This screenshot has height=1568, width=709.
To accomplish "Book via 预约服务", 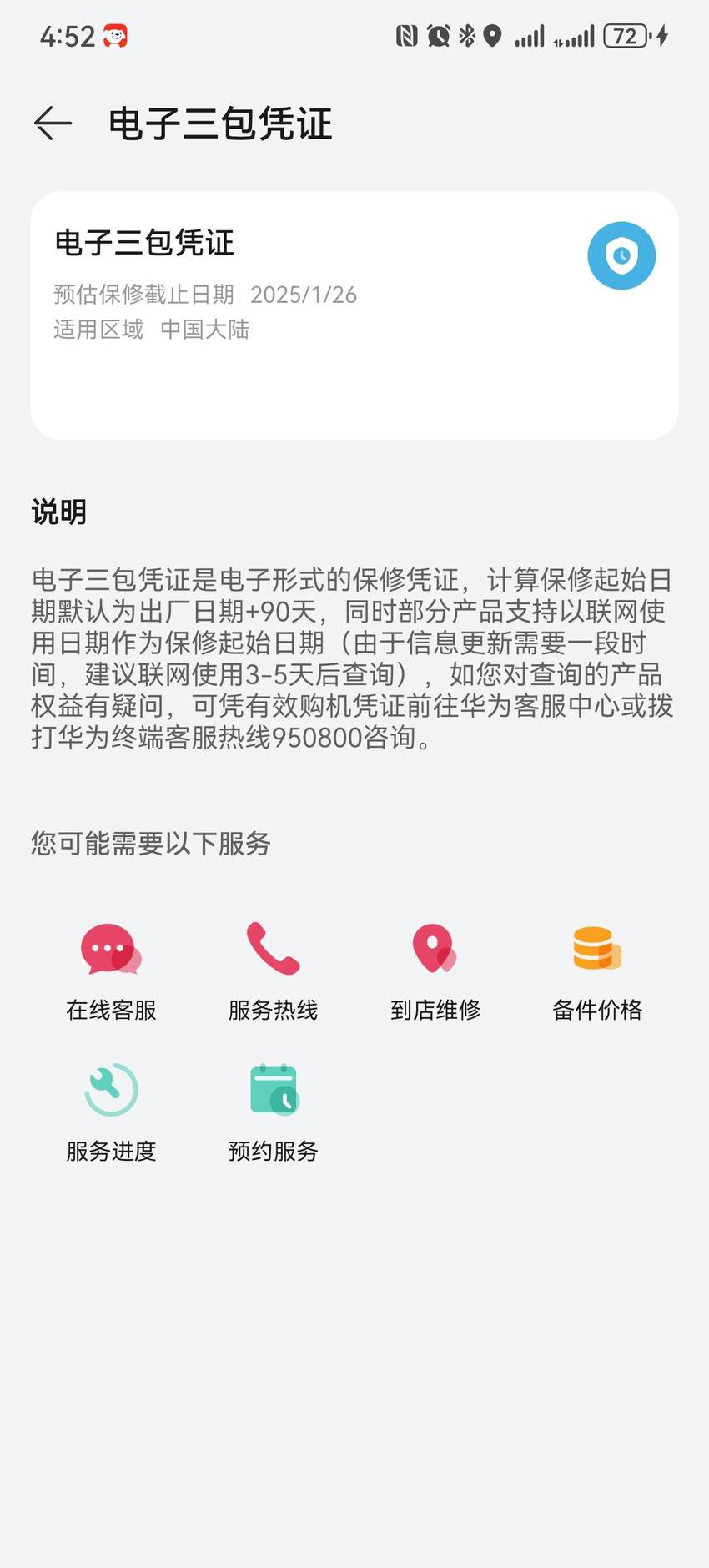I will coord(273,1112).
